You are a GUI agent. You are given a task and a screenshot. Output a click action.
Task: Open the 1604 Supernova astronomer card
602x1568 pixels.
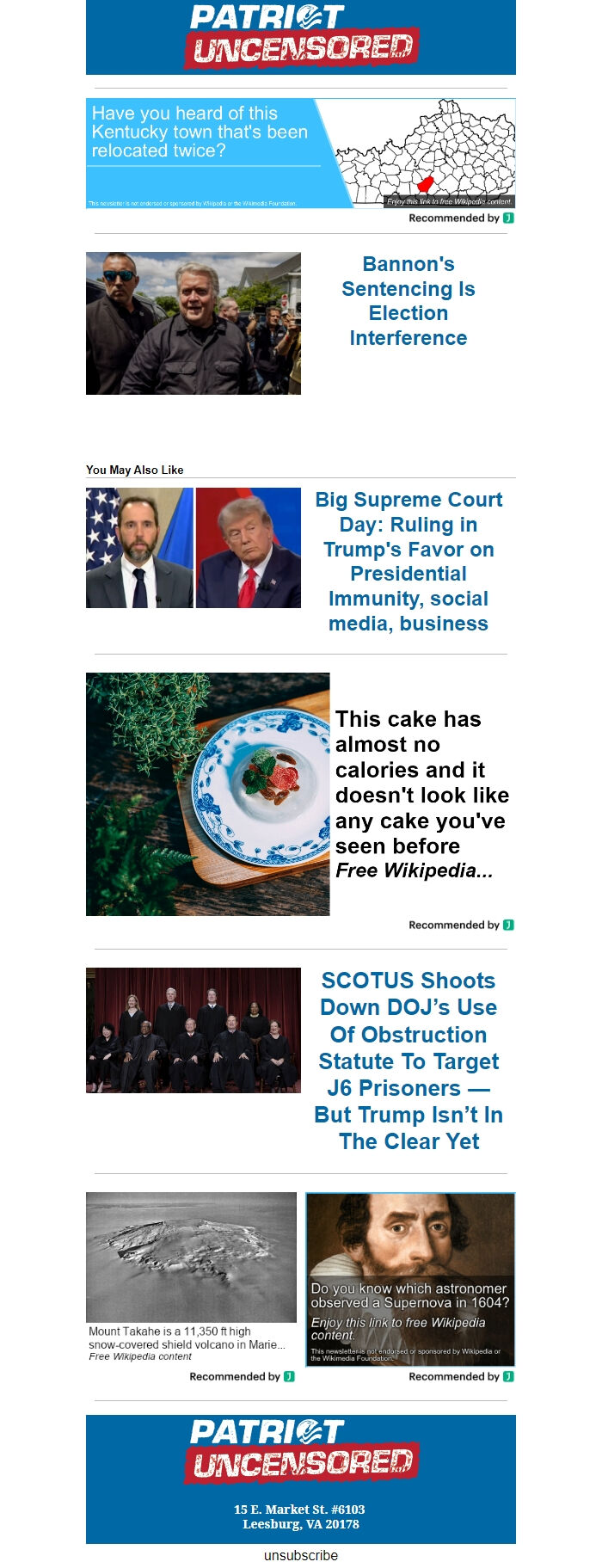click(410, 1279)
